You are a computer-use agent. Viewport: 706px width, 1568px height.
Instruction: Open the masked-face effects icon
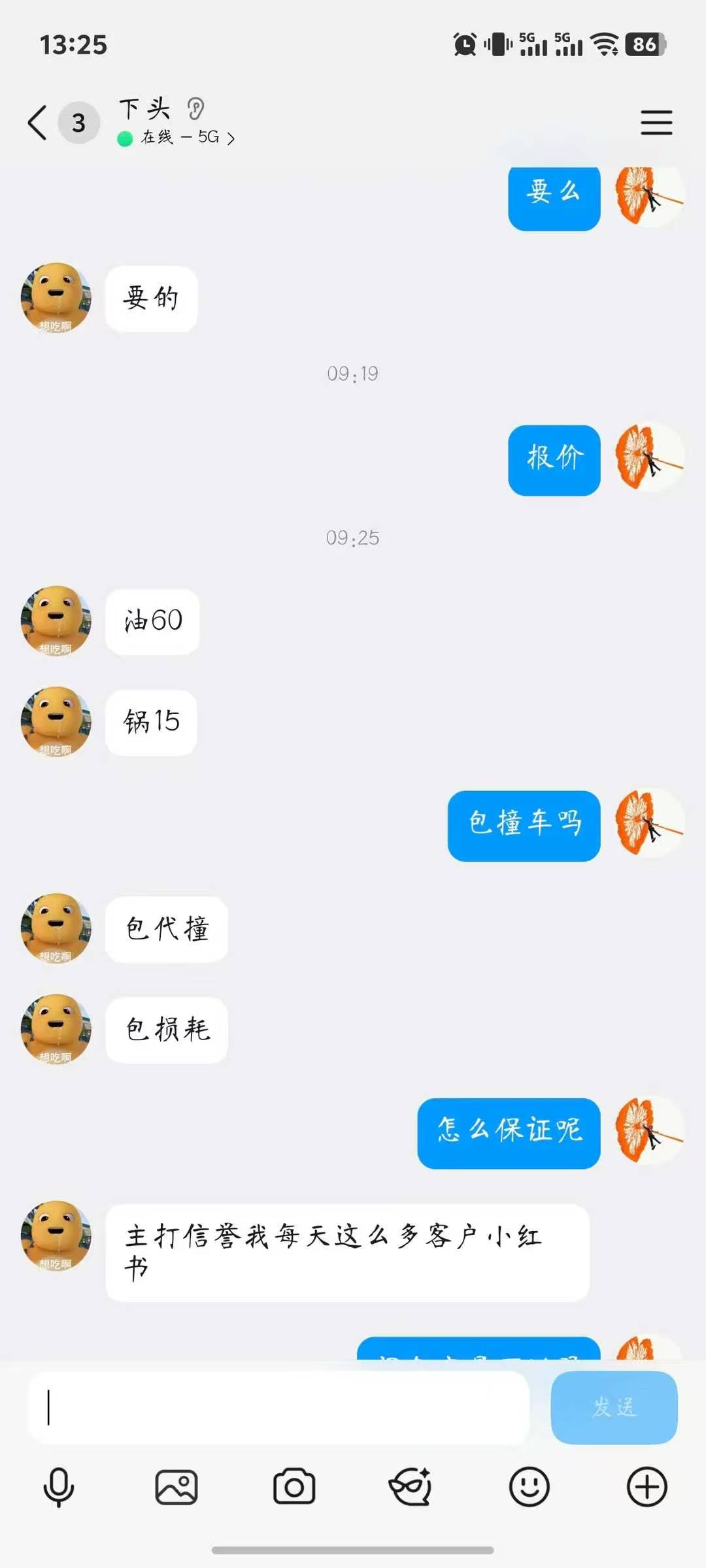click(411, 1487)
